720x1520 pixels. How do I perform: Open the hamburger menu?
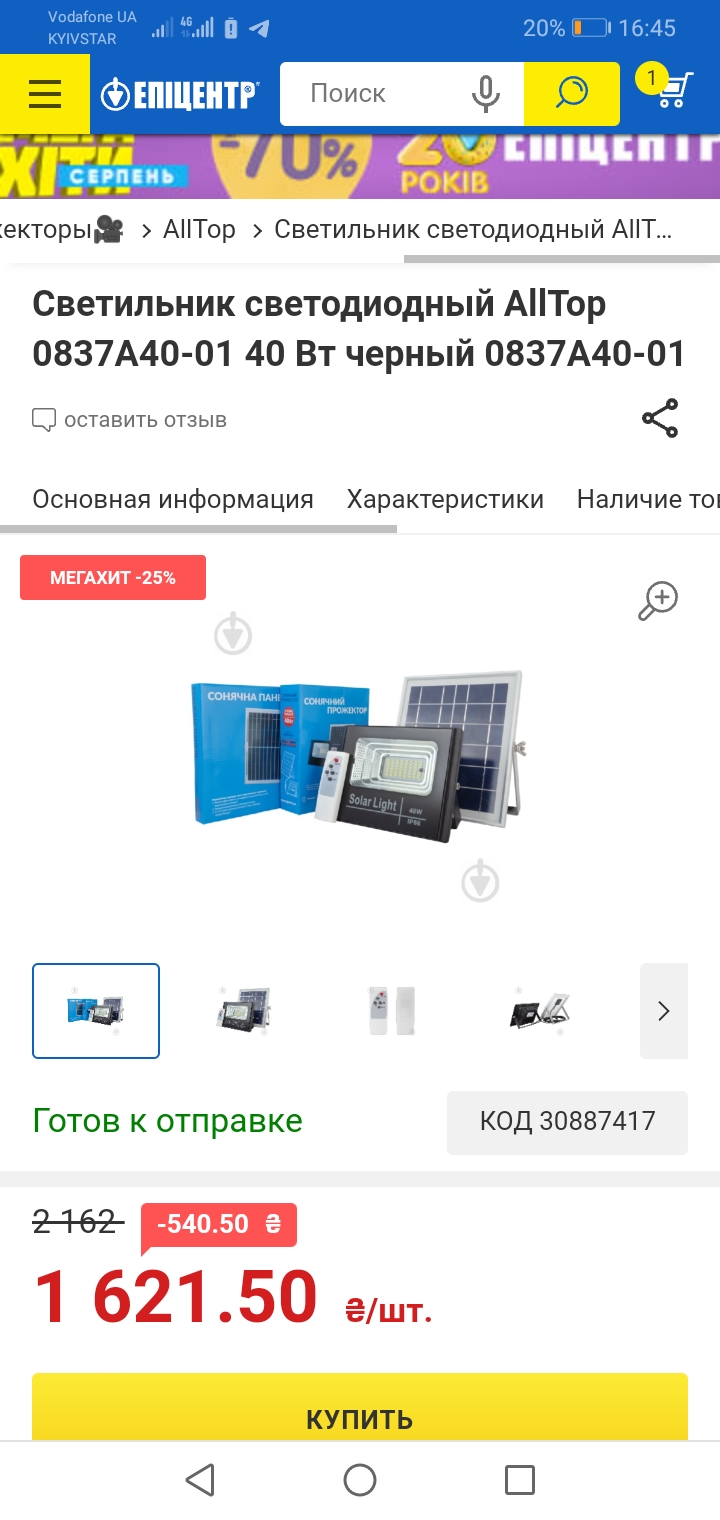(x=45, y=94)
